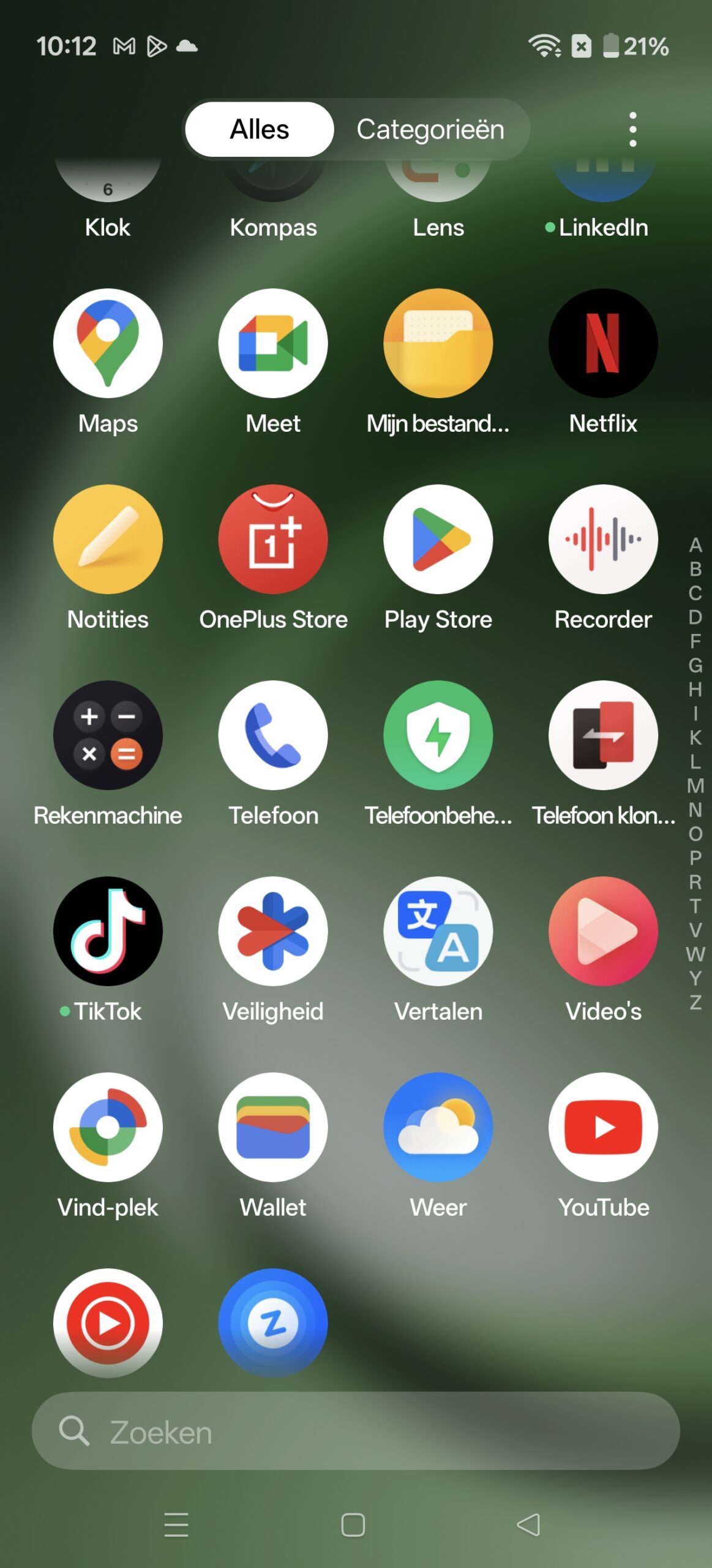This screenshot has height=1568, width=712.
Task: Launch the Telefoon dialer app
Action: (x=273, y=736)
